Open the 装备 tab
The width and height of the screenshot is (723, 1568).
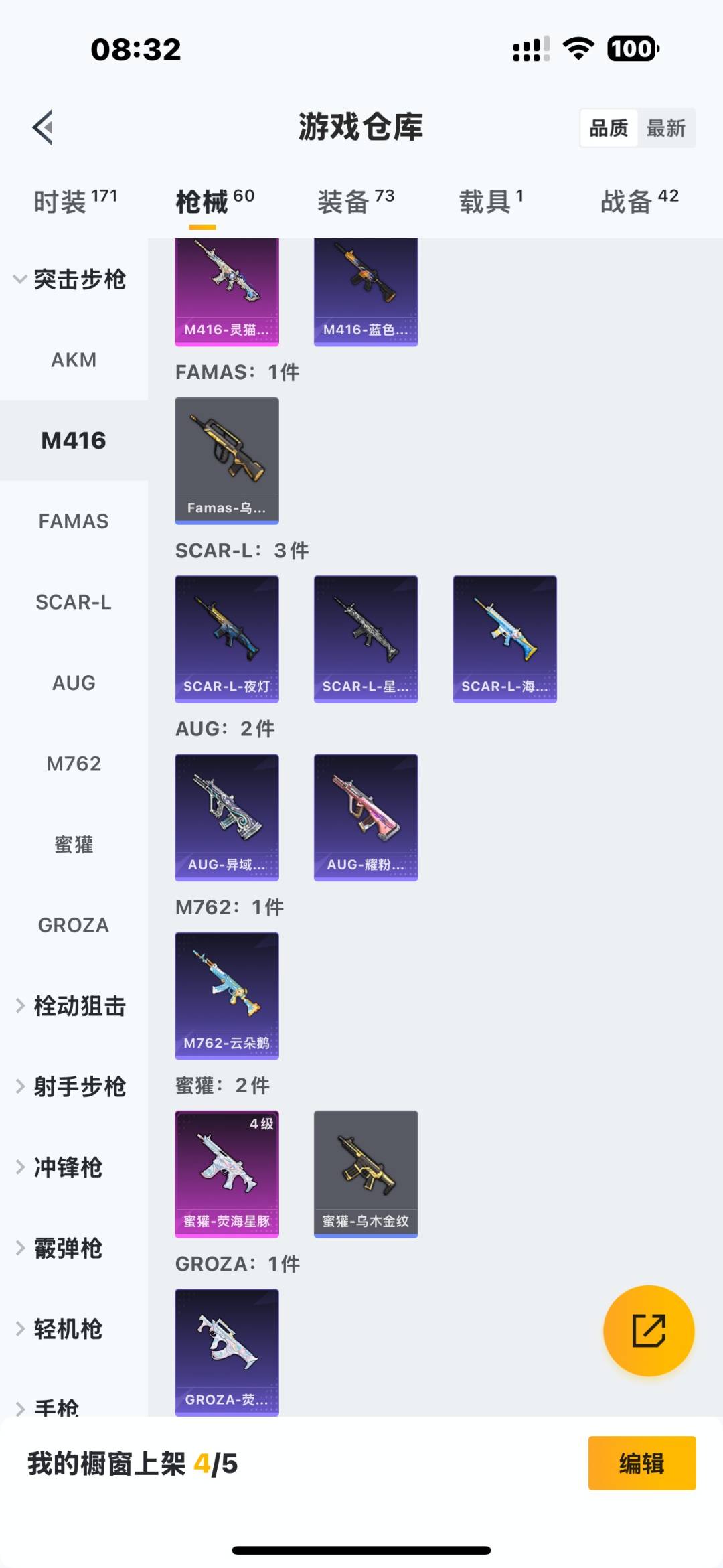click(x=355, y=201)
